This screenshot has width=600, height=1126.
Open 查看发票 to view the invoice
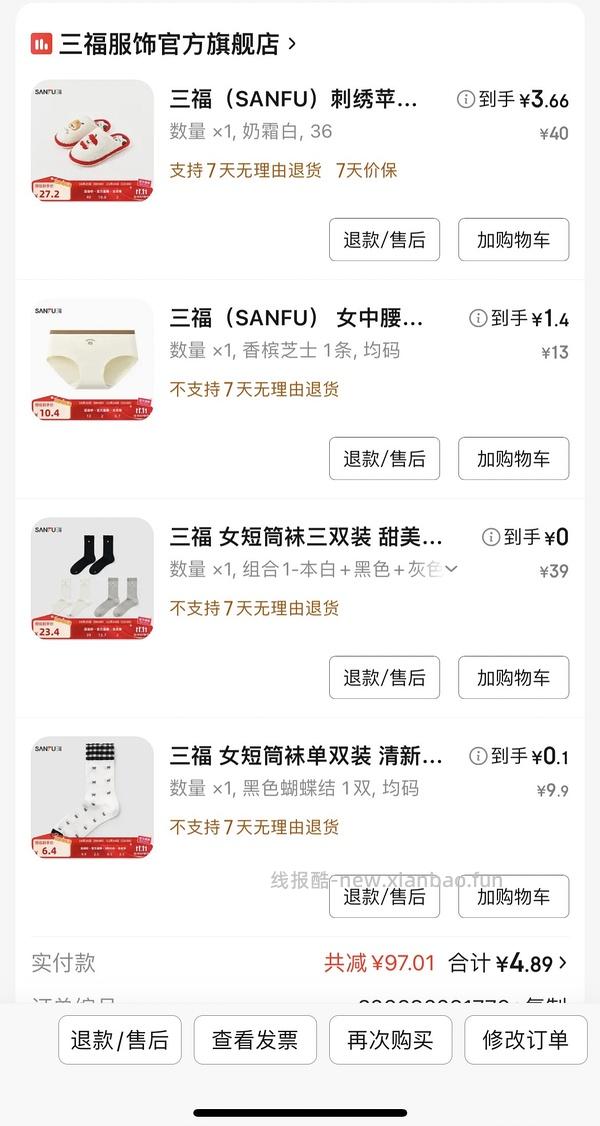[255, 1040]
